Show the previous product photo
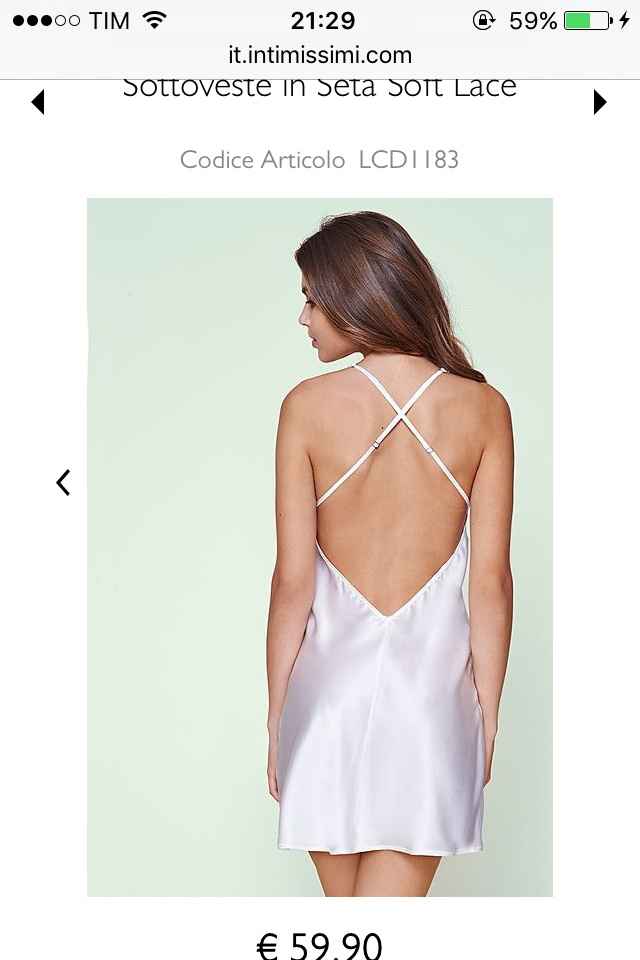The height and width of the screenshot is (960, 640). 63,483
